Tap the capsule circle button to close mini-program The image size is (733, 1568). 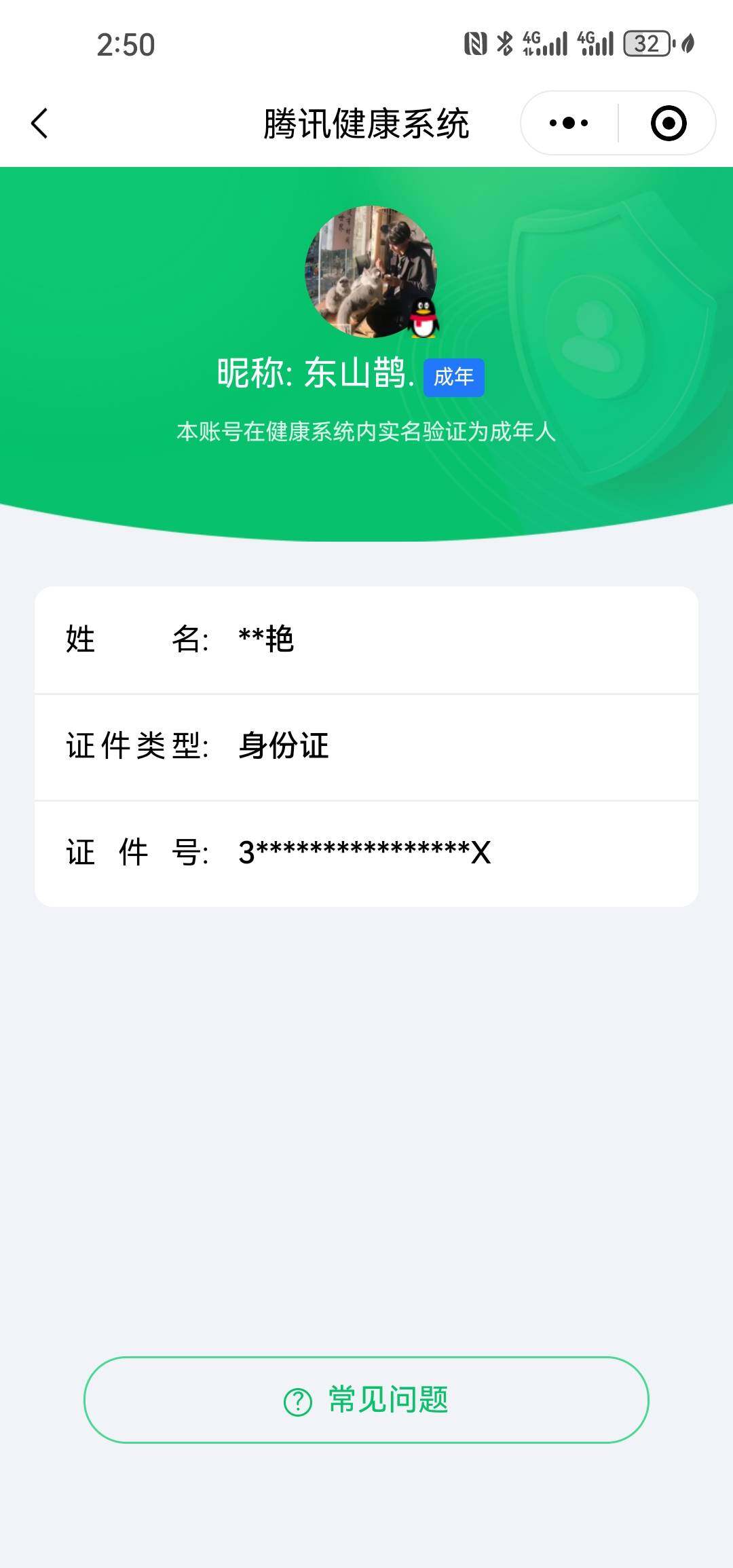point(668,122)
